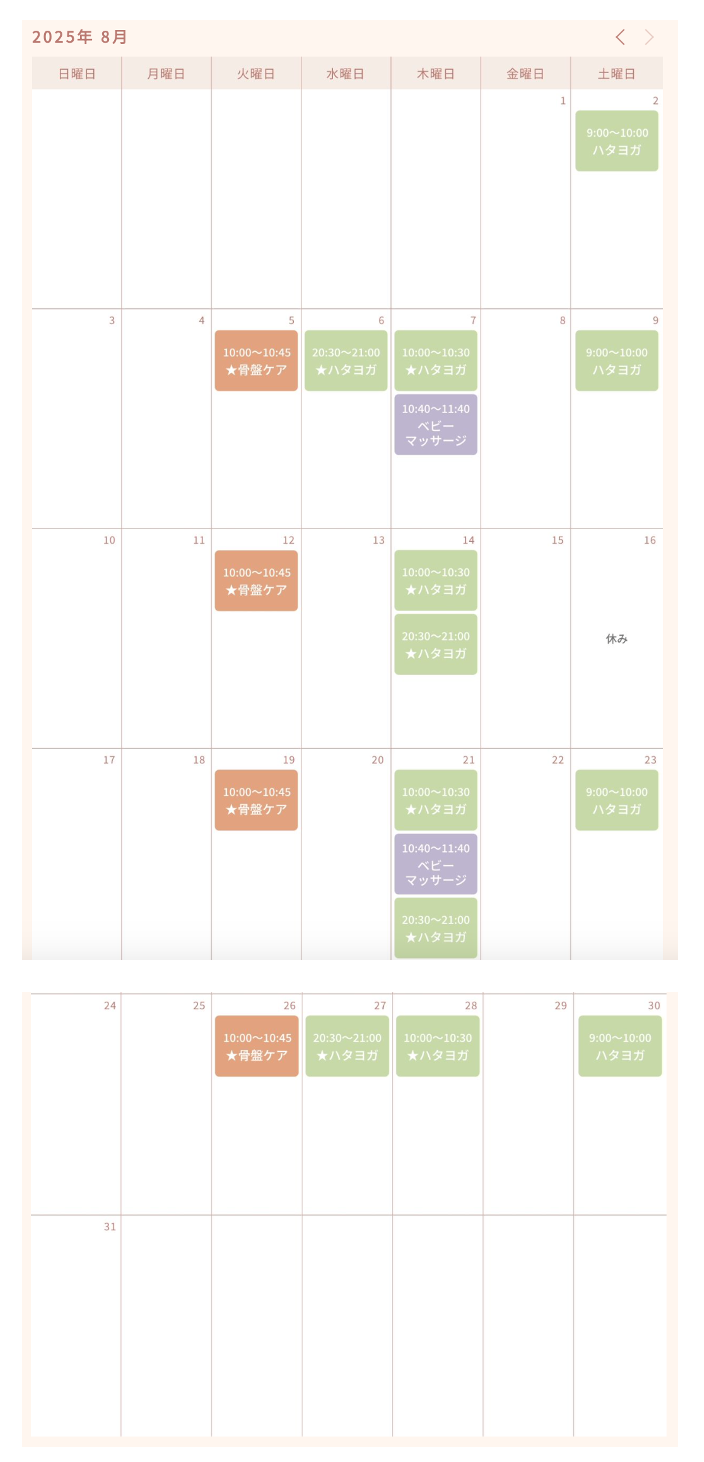
Task: Open August 14 10:00 ★ハタヨガ class
Action: pyautogui.click(x=435, y=581)
